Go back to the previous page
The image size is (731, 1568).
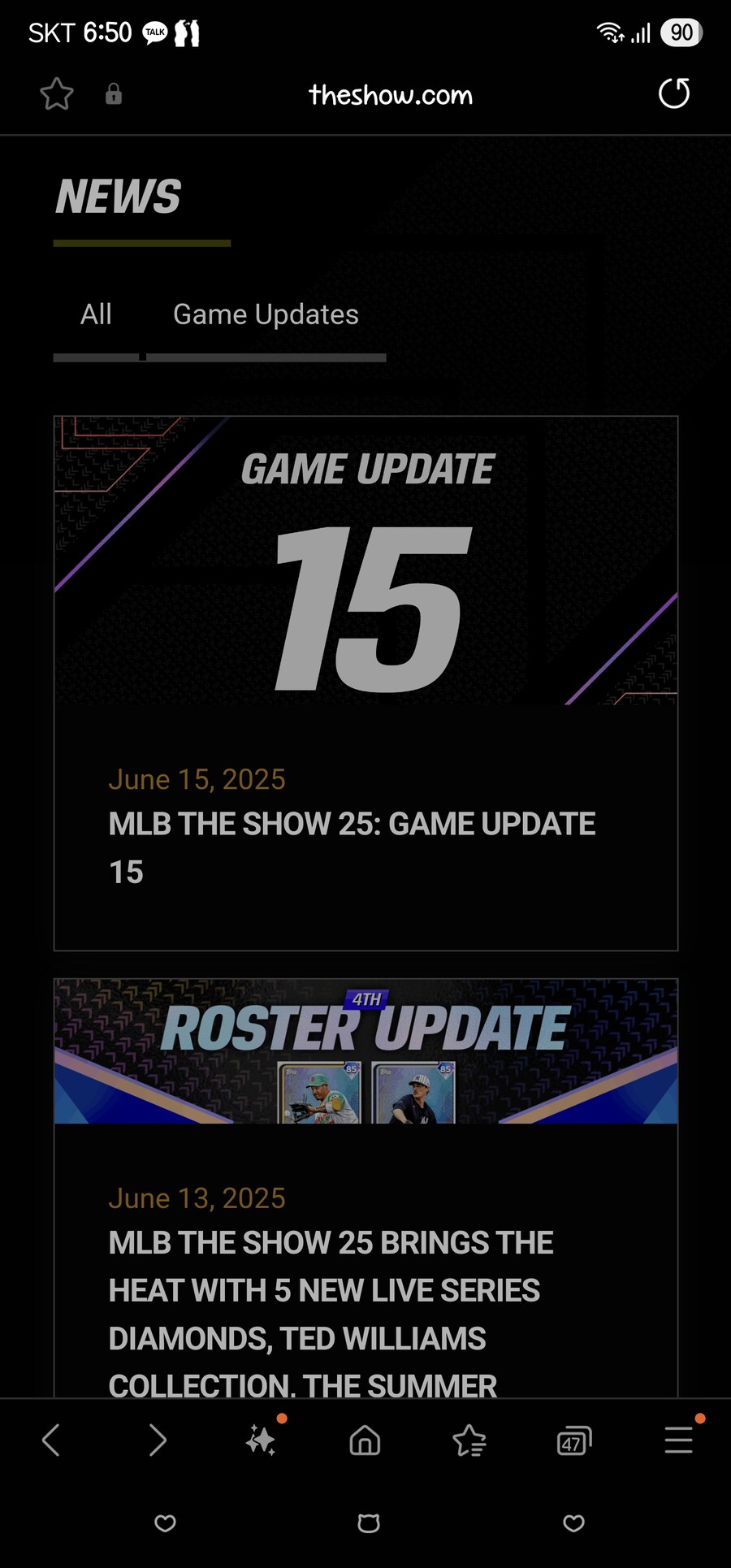click(51, 1440)
